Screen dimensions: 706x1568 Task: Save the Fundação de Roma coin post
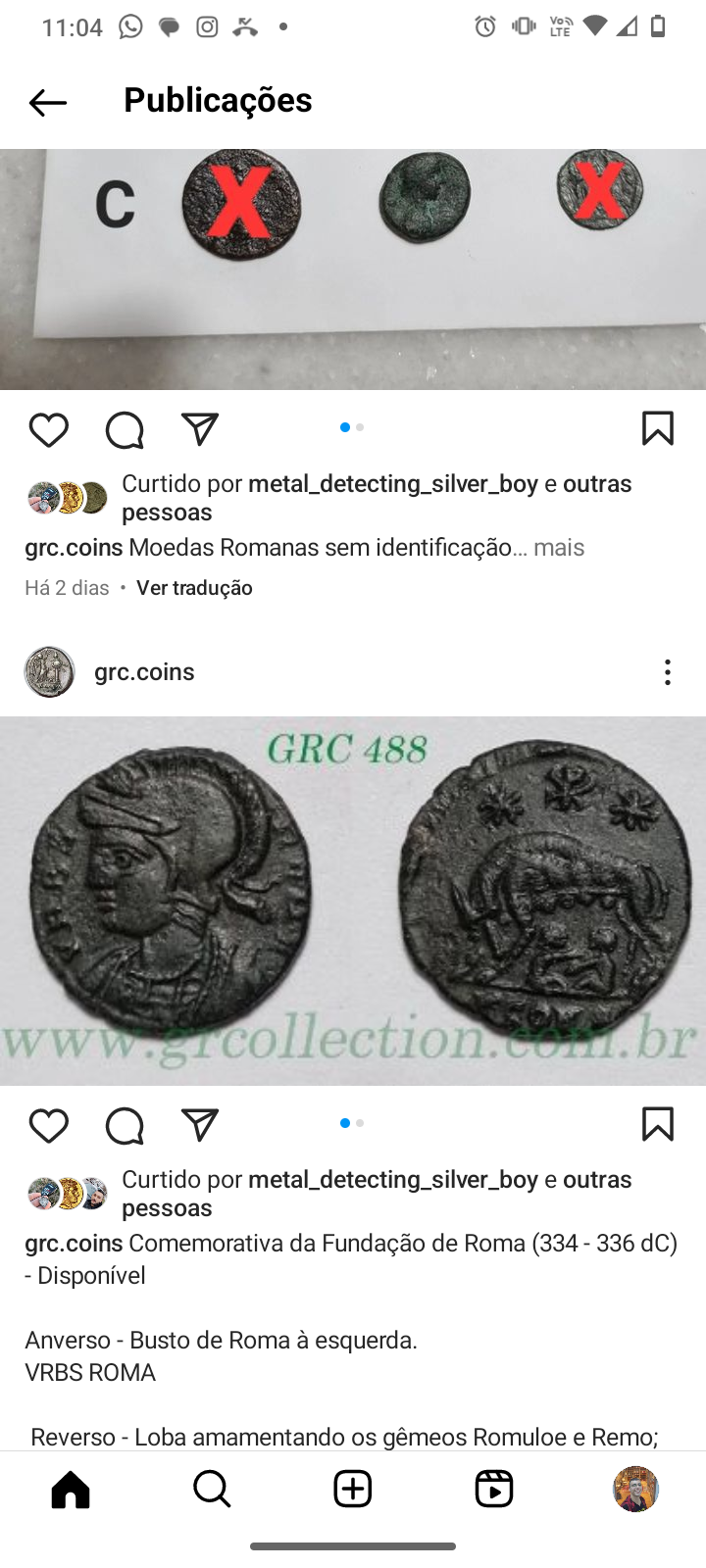click(657, 1124)
